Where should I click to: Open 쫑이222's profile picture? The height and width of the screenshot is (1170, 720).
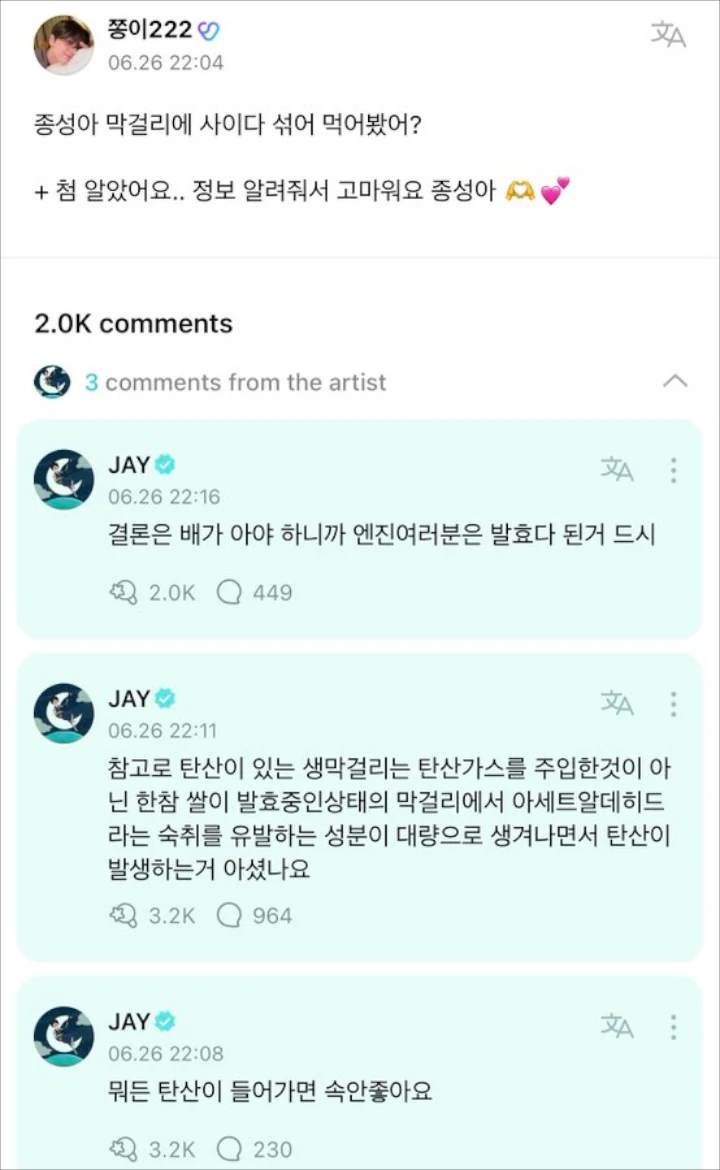[x=64, y=45]
